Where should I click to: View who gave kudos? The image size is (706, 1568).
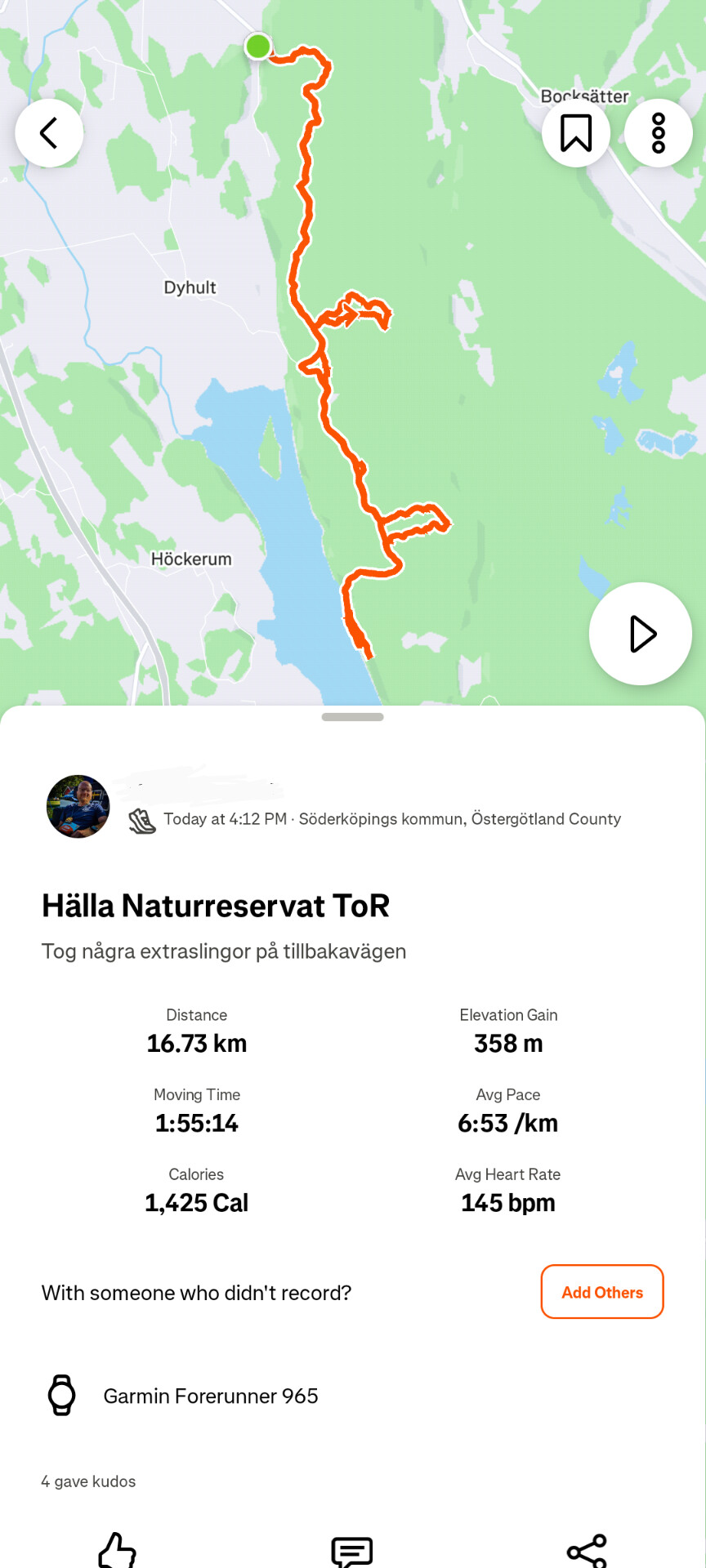click(88, 1481)
